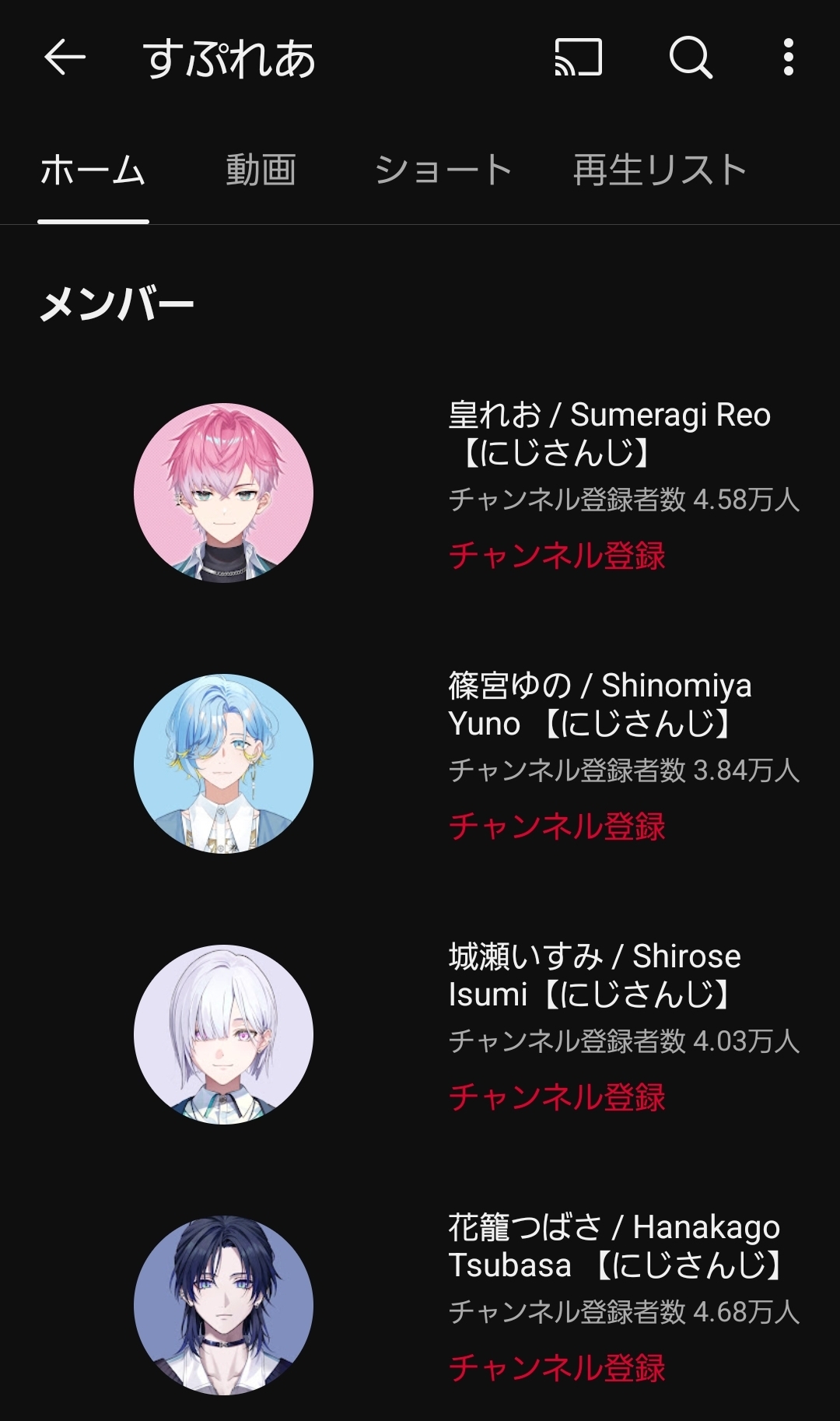The height and width of the screenshot is (1421, 840).
Task: Subscribe to Hanakago Tsubasa's channel
Action: pyautogui.click(x=557, y=1368)
